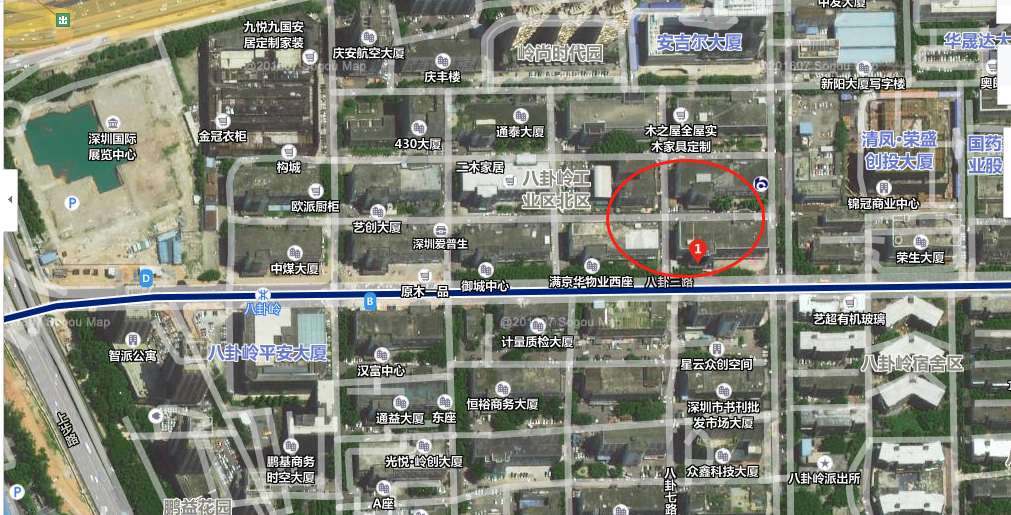1011x515 pixels.
Task: Select the 八卦岭派出所 star marker
Action: 824,462
